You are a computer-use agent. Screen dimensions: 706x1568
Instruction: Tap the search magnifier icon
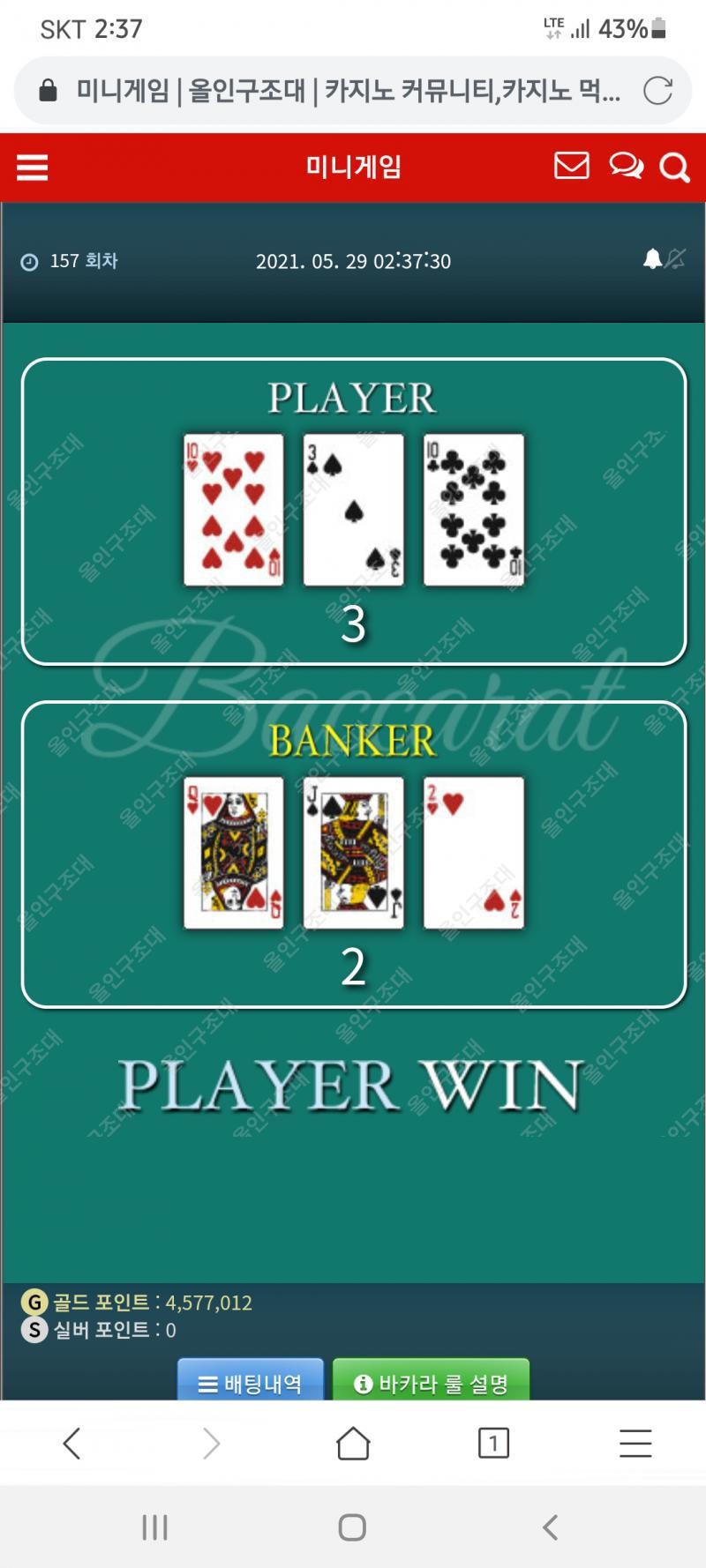674,167
